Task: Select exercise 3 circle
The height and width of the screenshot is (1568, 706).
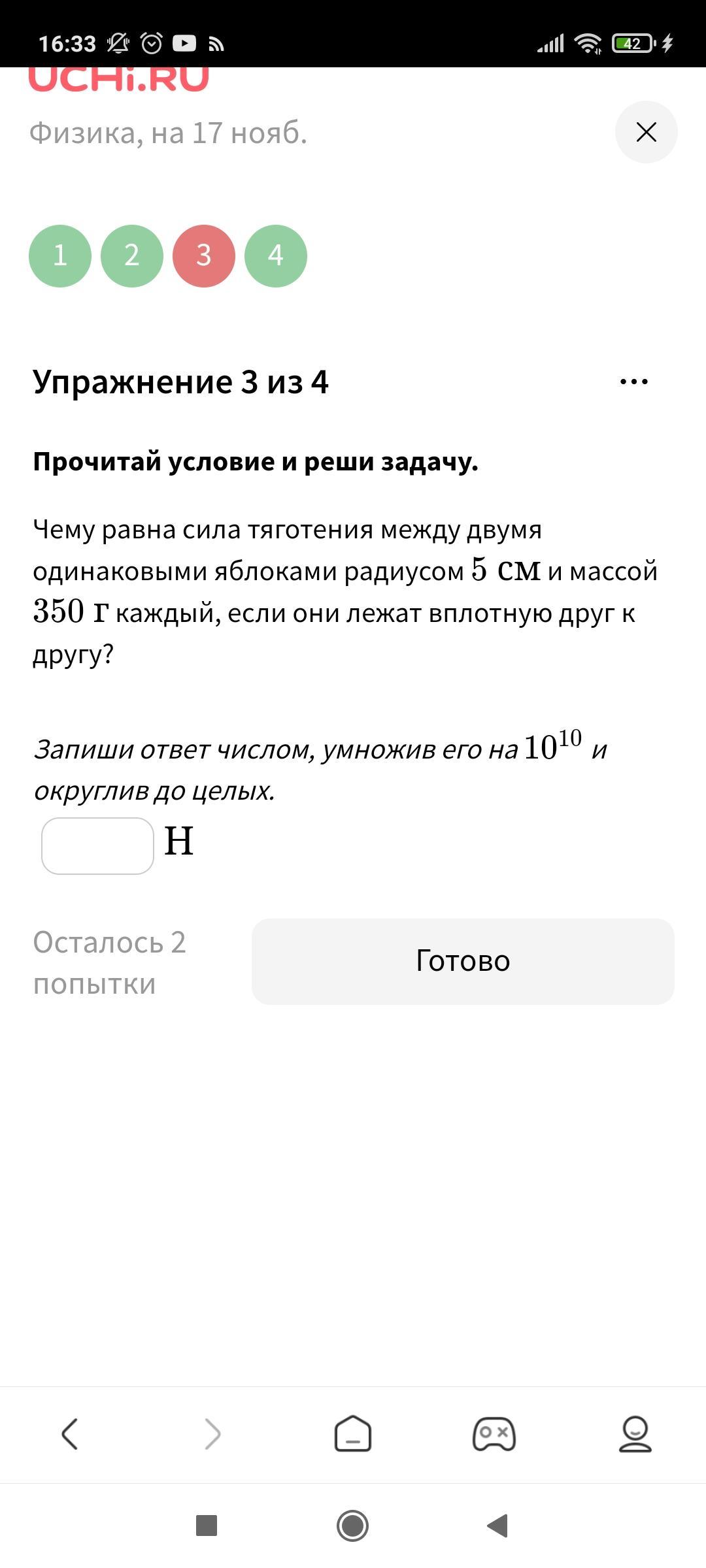Action: tap(204, 255)
